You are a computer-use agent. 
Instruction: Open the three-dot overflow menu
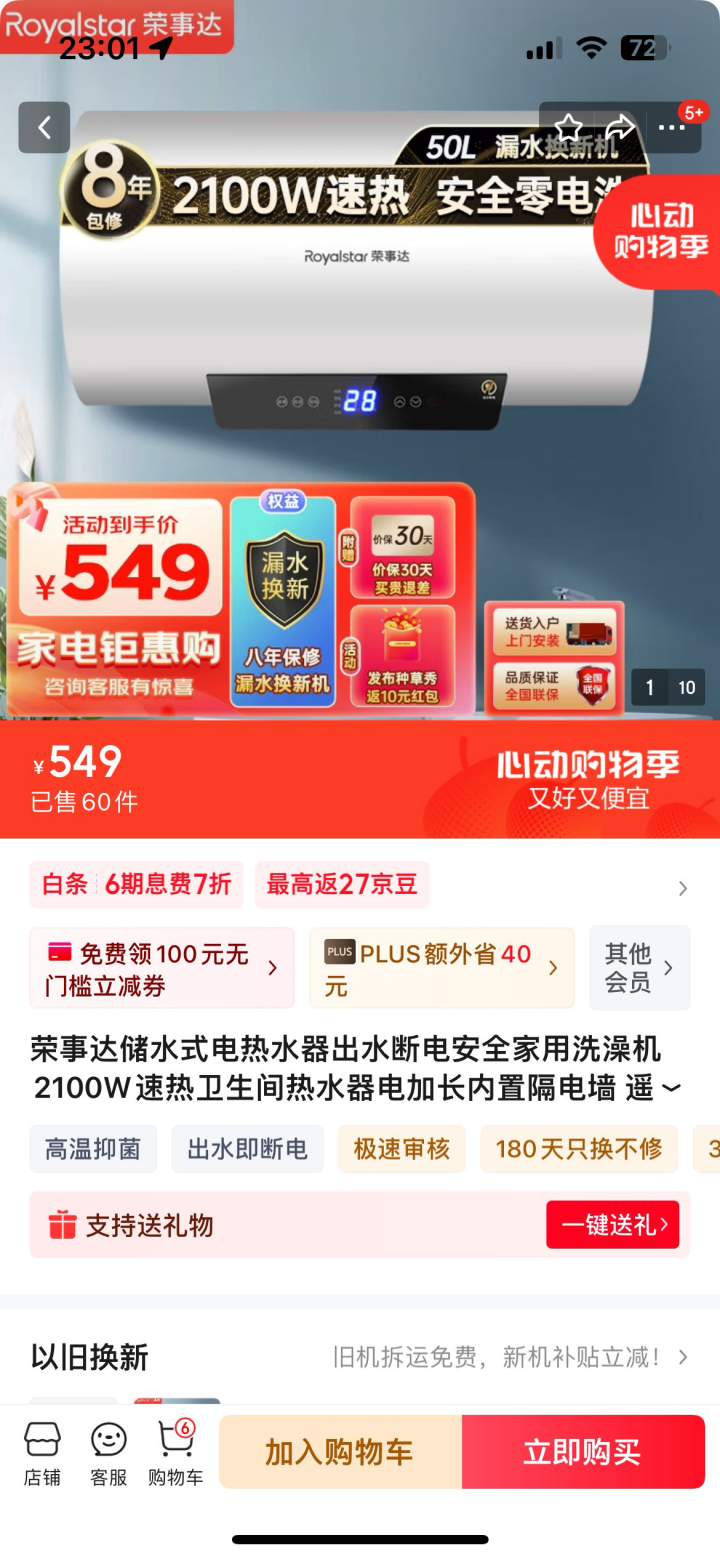671,127
